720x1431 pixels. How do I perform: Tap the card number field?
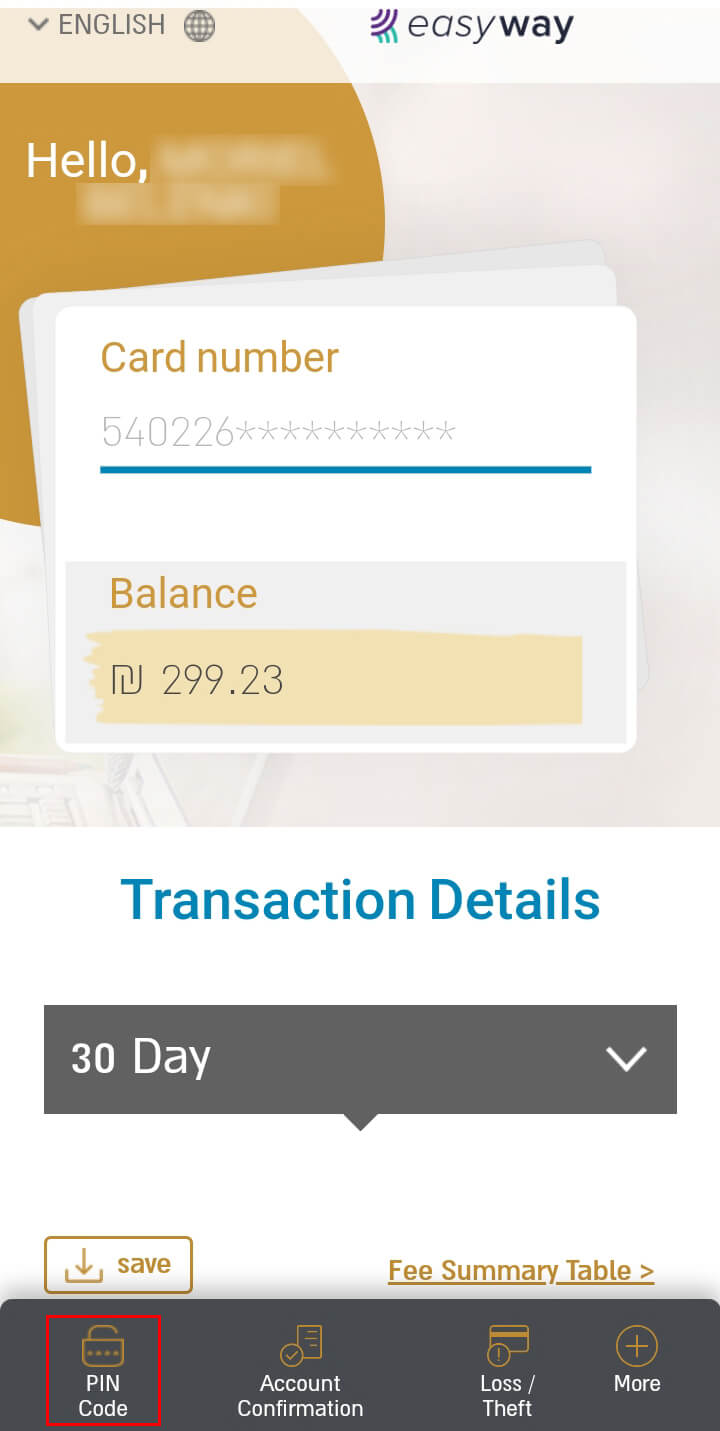345,432
